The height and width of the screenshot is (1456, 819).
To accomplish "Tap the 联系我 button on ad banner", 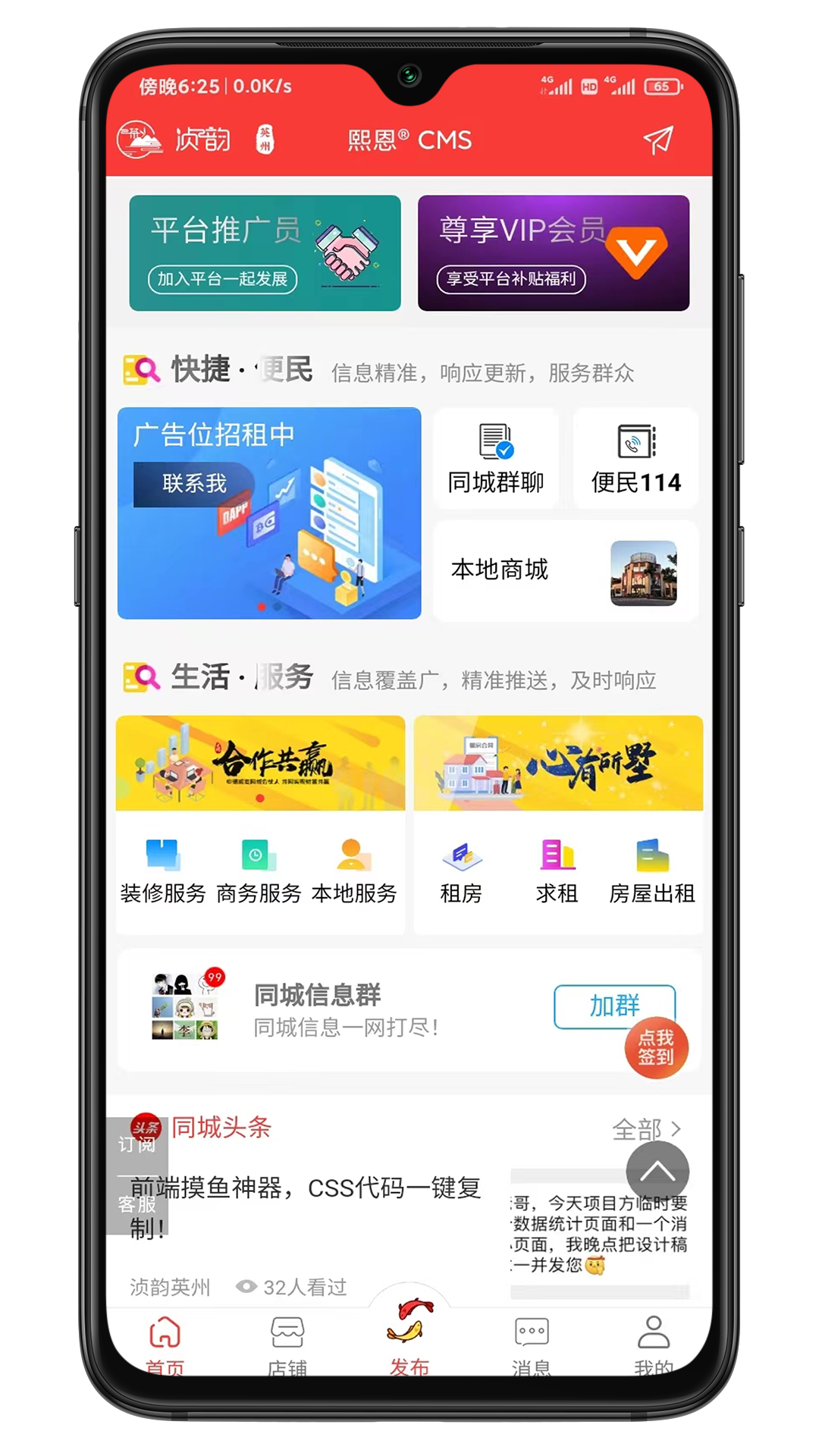I will [x=194, y=484].
